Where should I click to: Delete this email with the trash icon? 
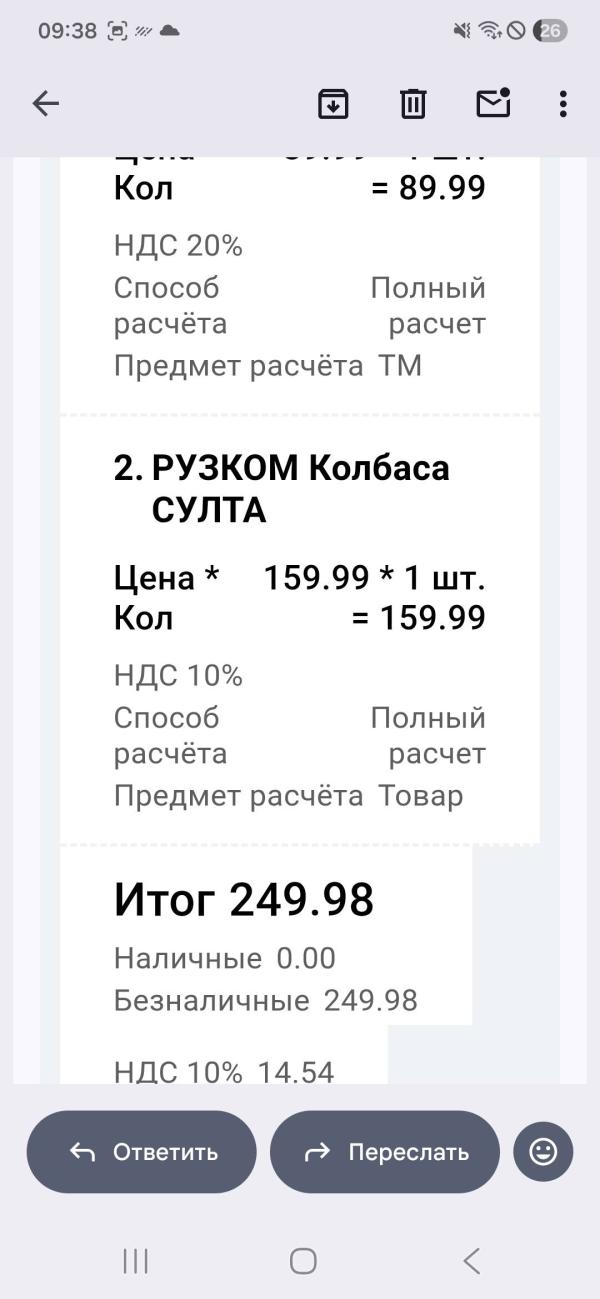[x=413, y=104]
